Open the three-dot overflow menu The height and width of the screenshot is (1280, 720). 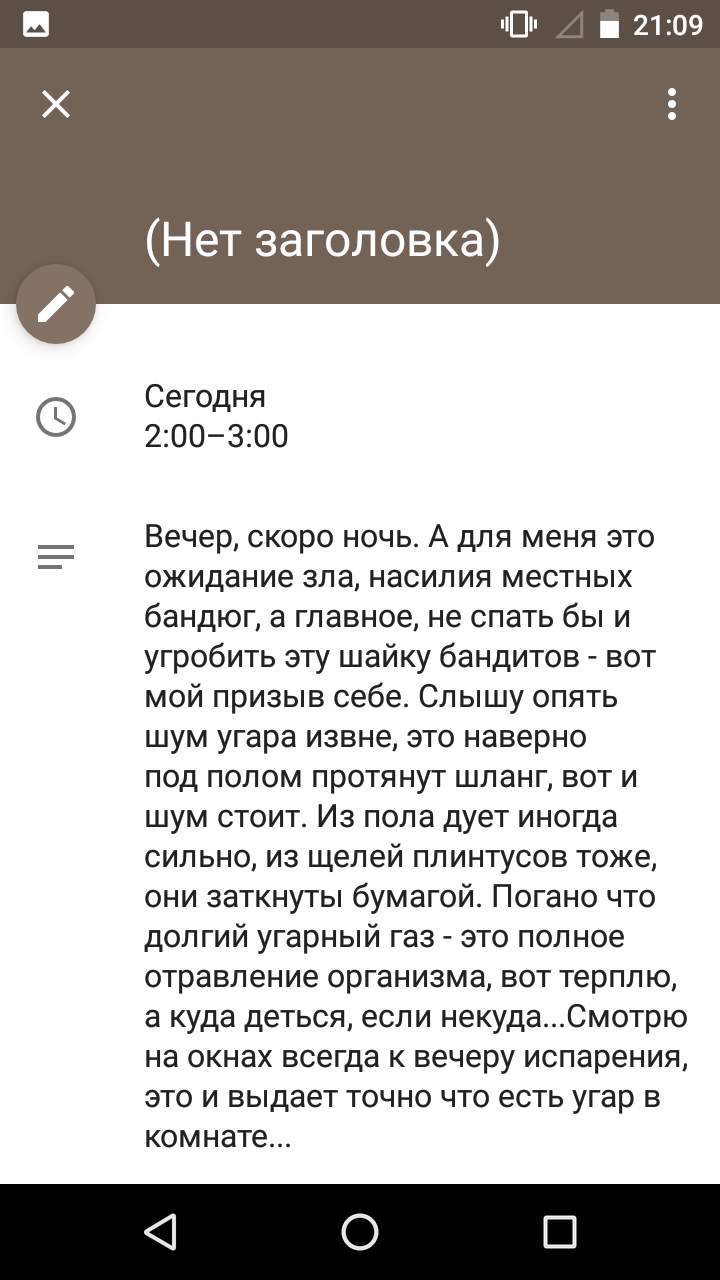672,104
